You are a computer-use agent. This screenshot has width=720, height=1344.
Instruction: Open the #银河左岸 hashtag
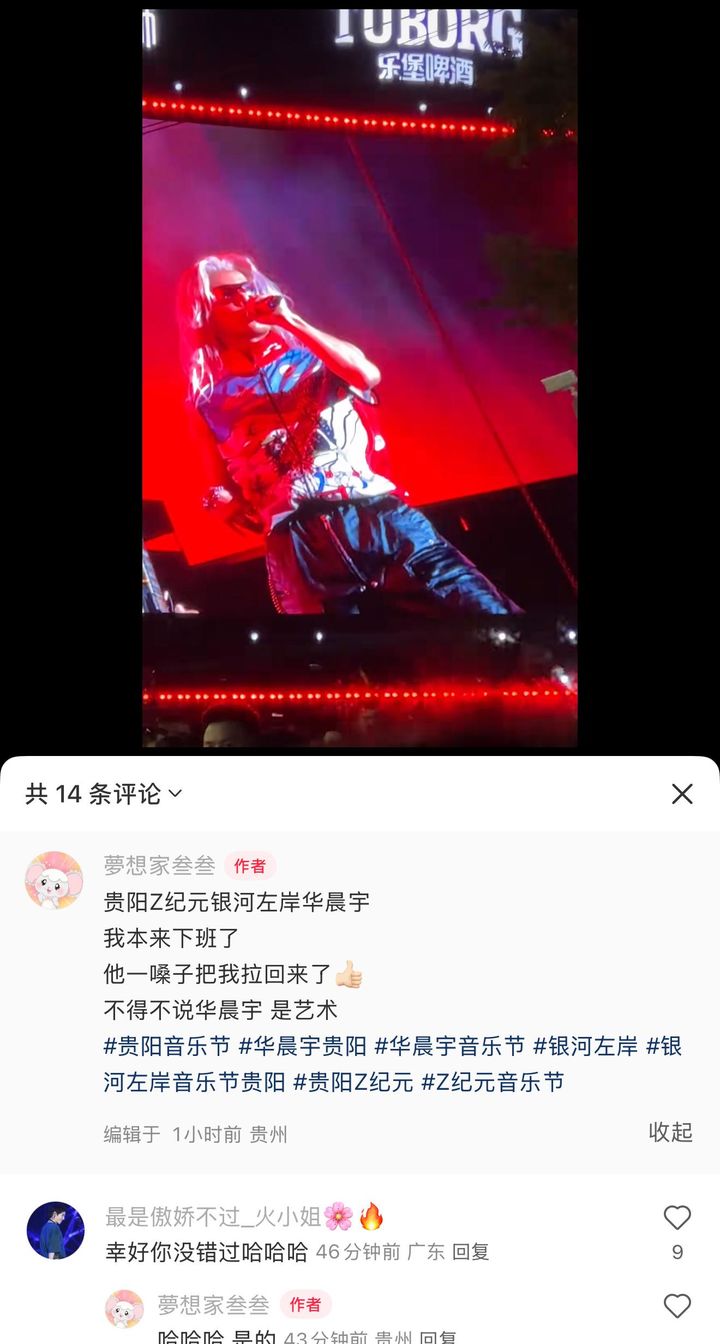coord(585,1046)
